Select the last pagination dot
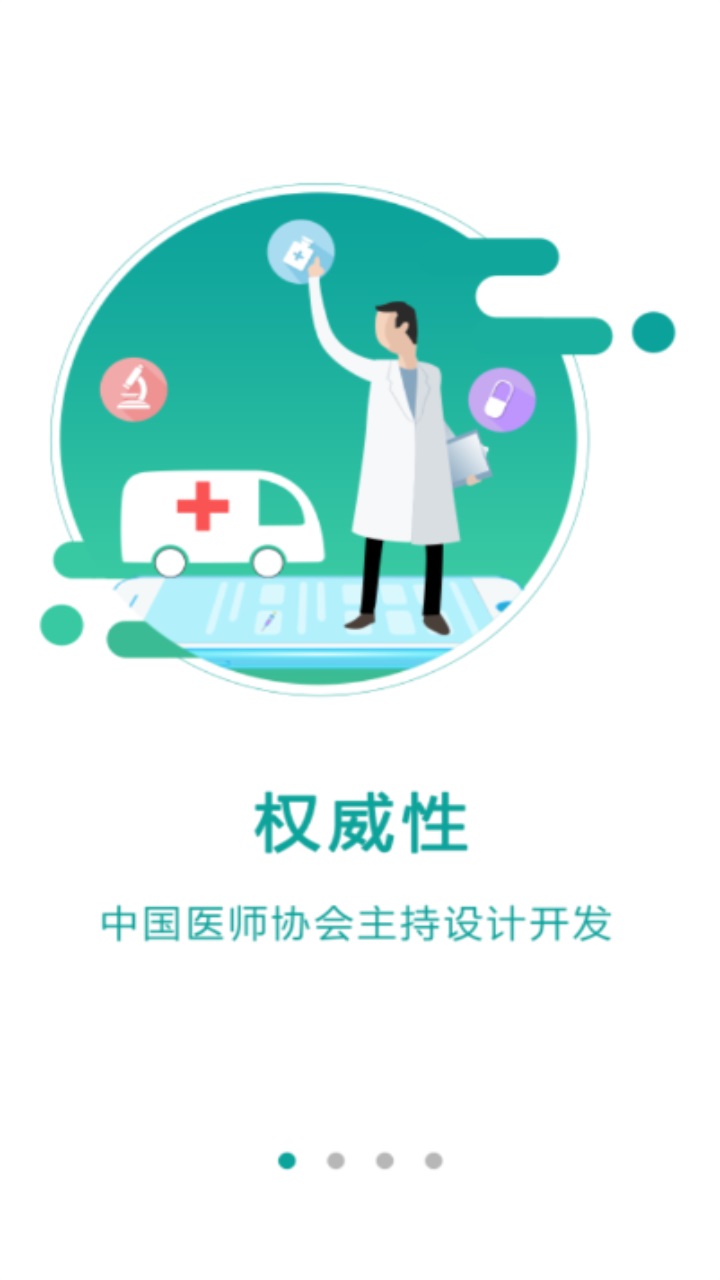Image resolution: width=720 pixels, height=1280 pixels. click(x=432, y=1162)
